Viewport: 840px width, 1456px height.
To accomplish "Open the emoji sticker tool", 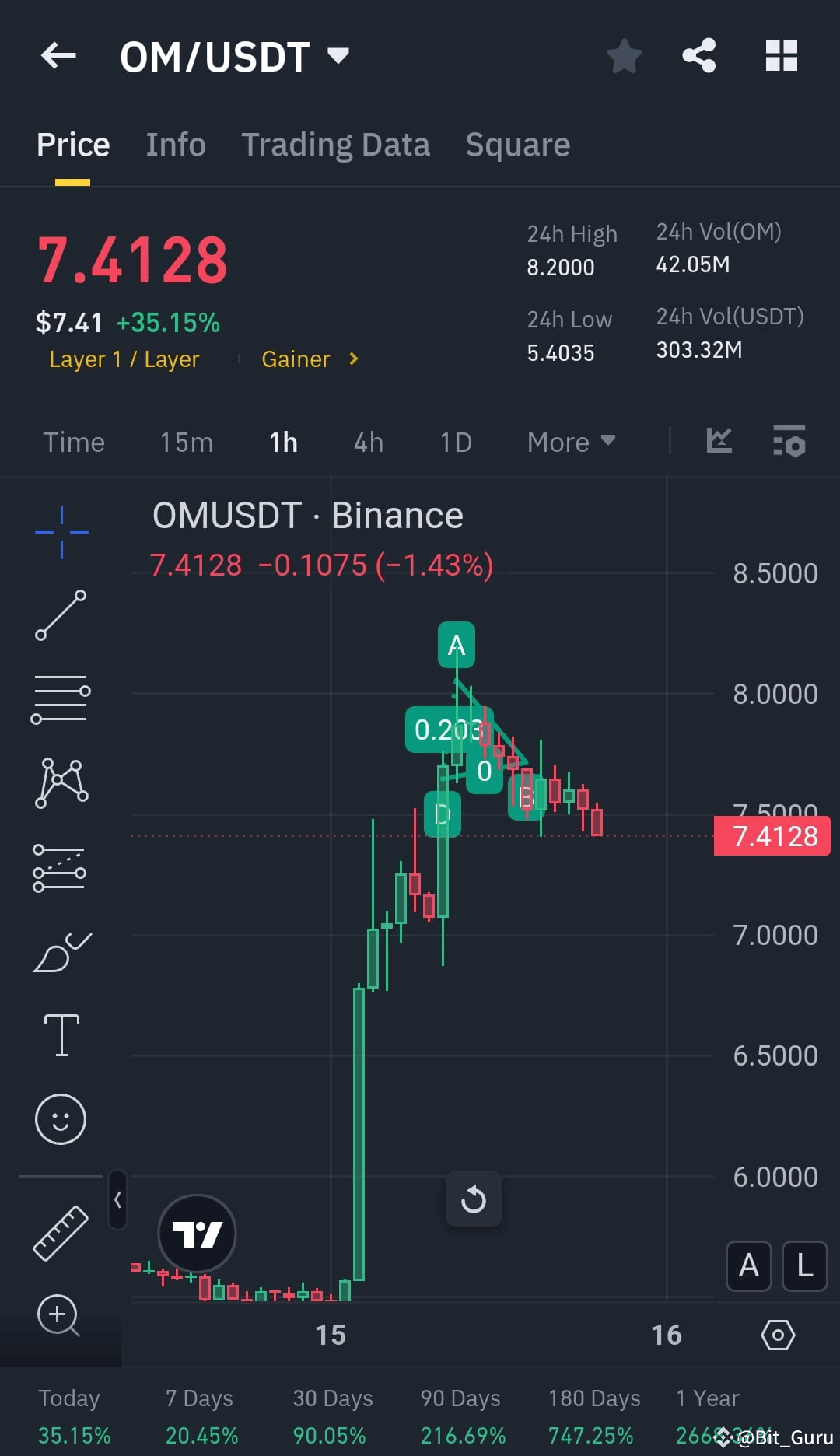I will tap(61, 1118).
